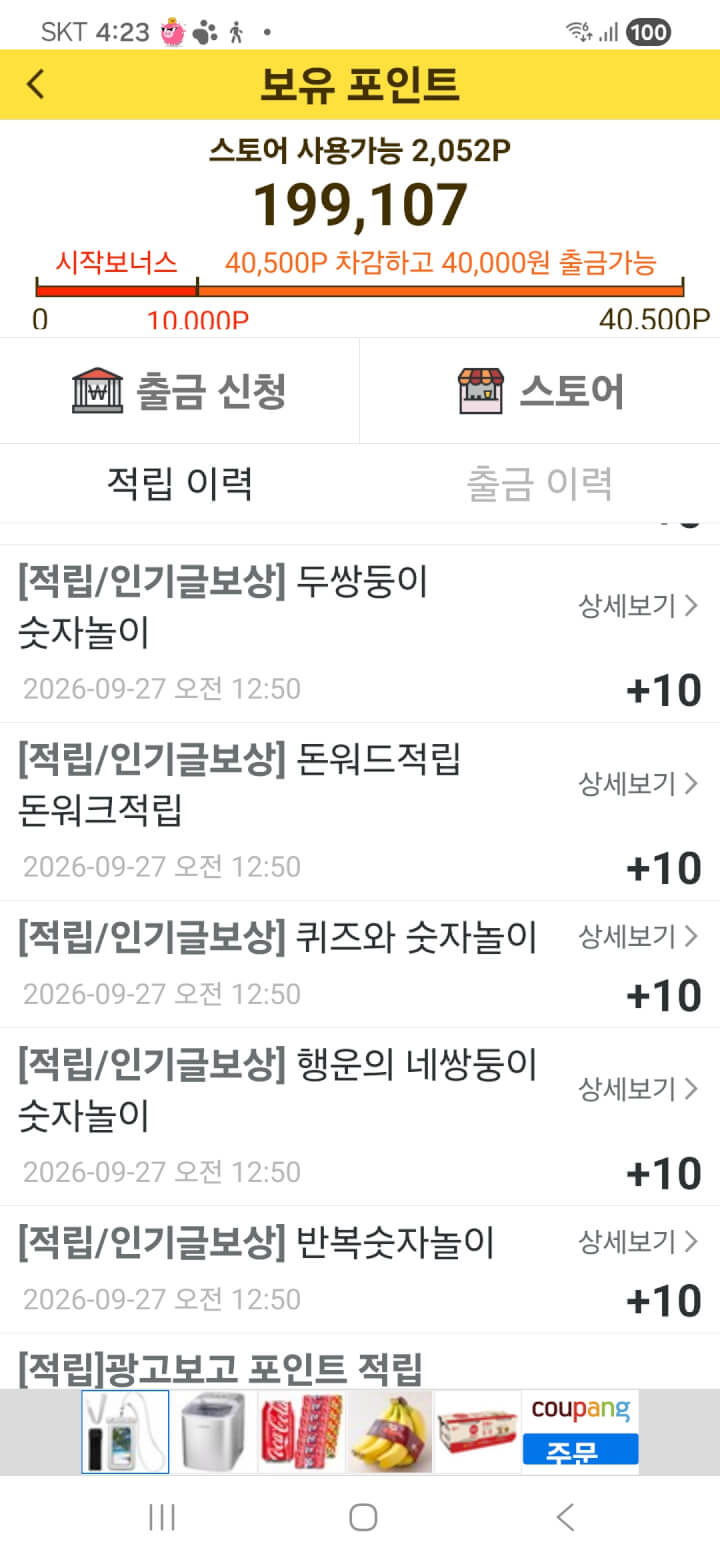The width and height of the screenshot is (720, 1560).
Task: Tap the Coupang 주문 button in the ad
Action: (x=580, y=1451)
